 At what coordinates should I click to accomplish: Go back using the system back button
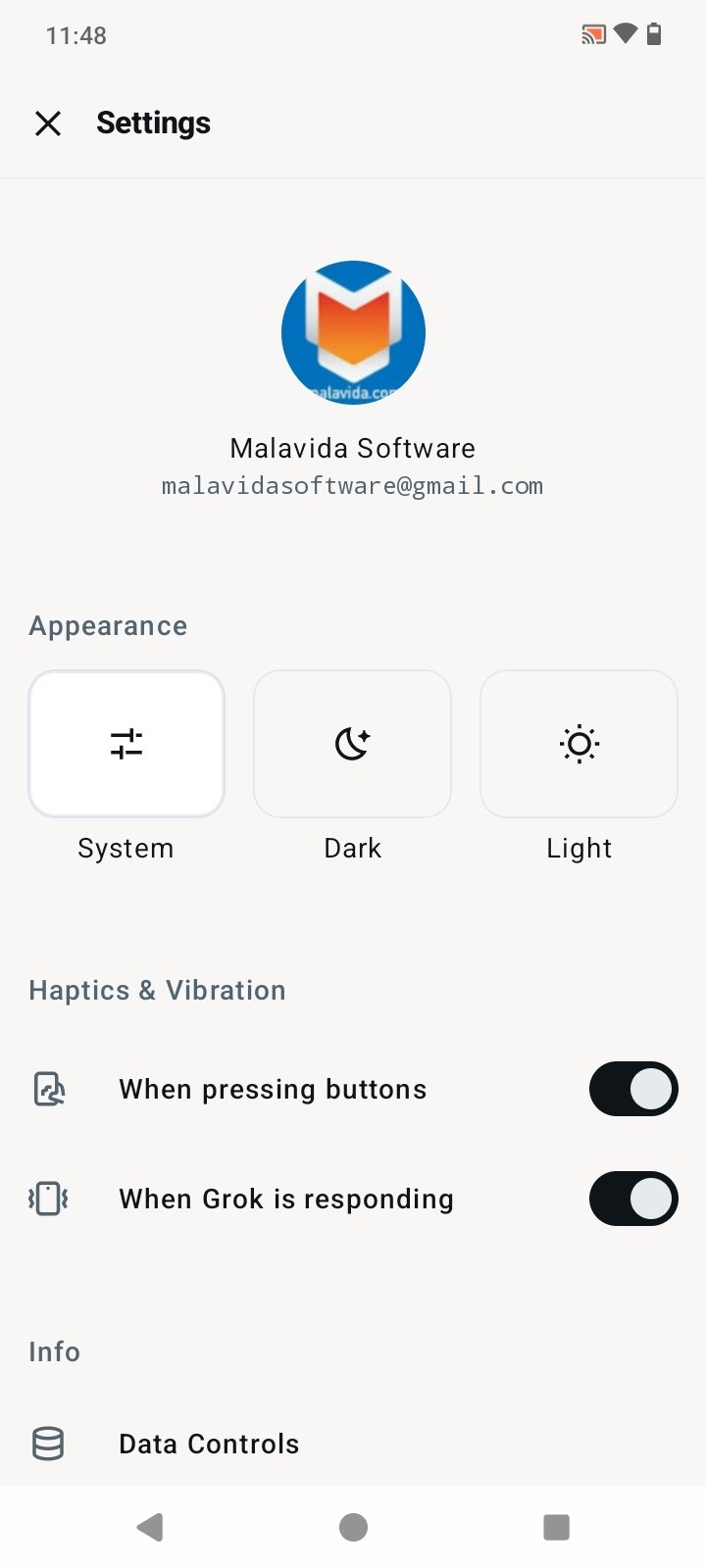click(150, 1527)
